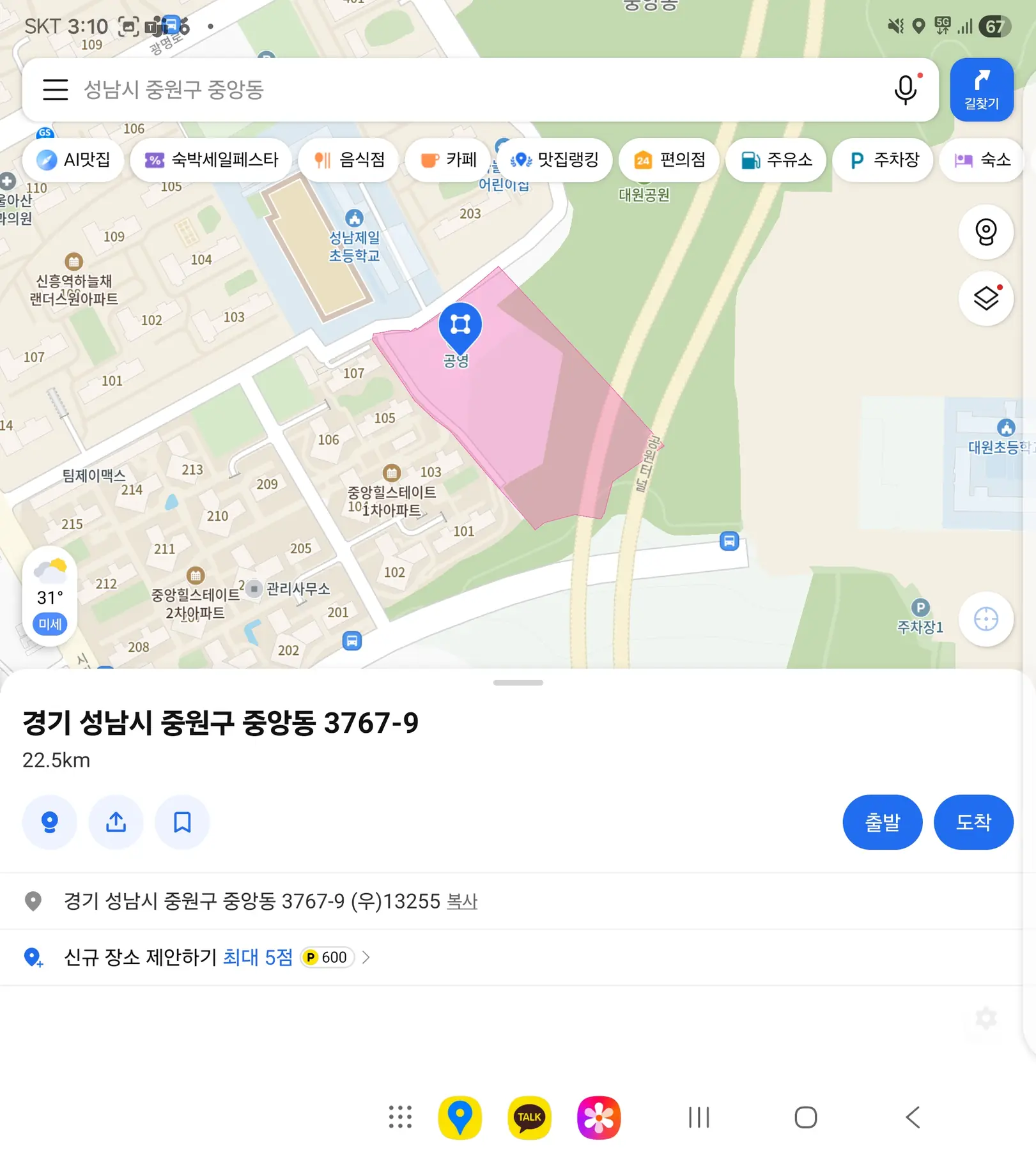Open 길찾기 directions button
This screenshot has width=1036, height=1150.
981,90
